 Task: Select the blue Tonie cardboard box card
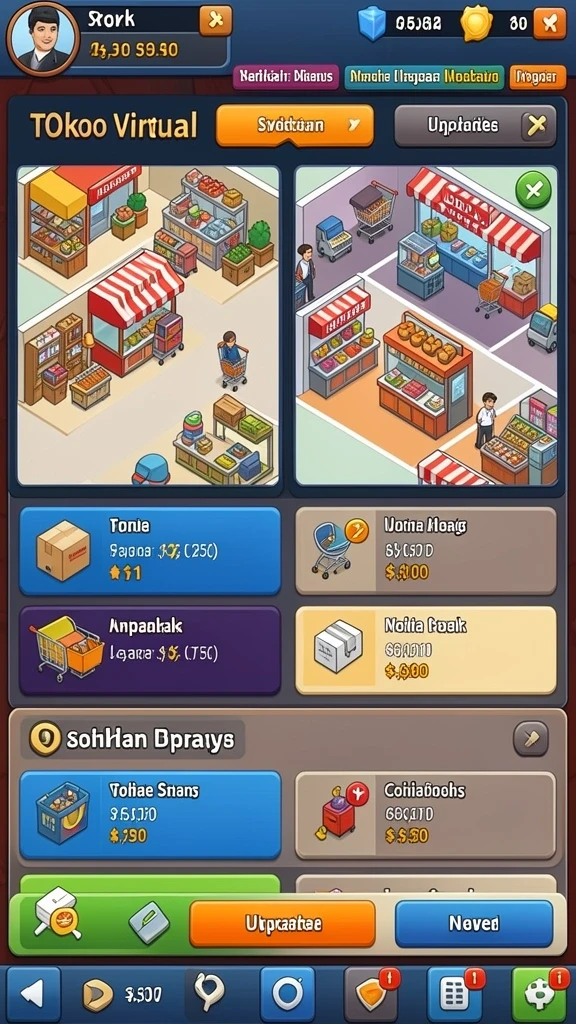[150, 551]
